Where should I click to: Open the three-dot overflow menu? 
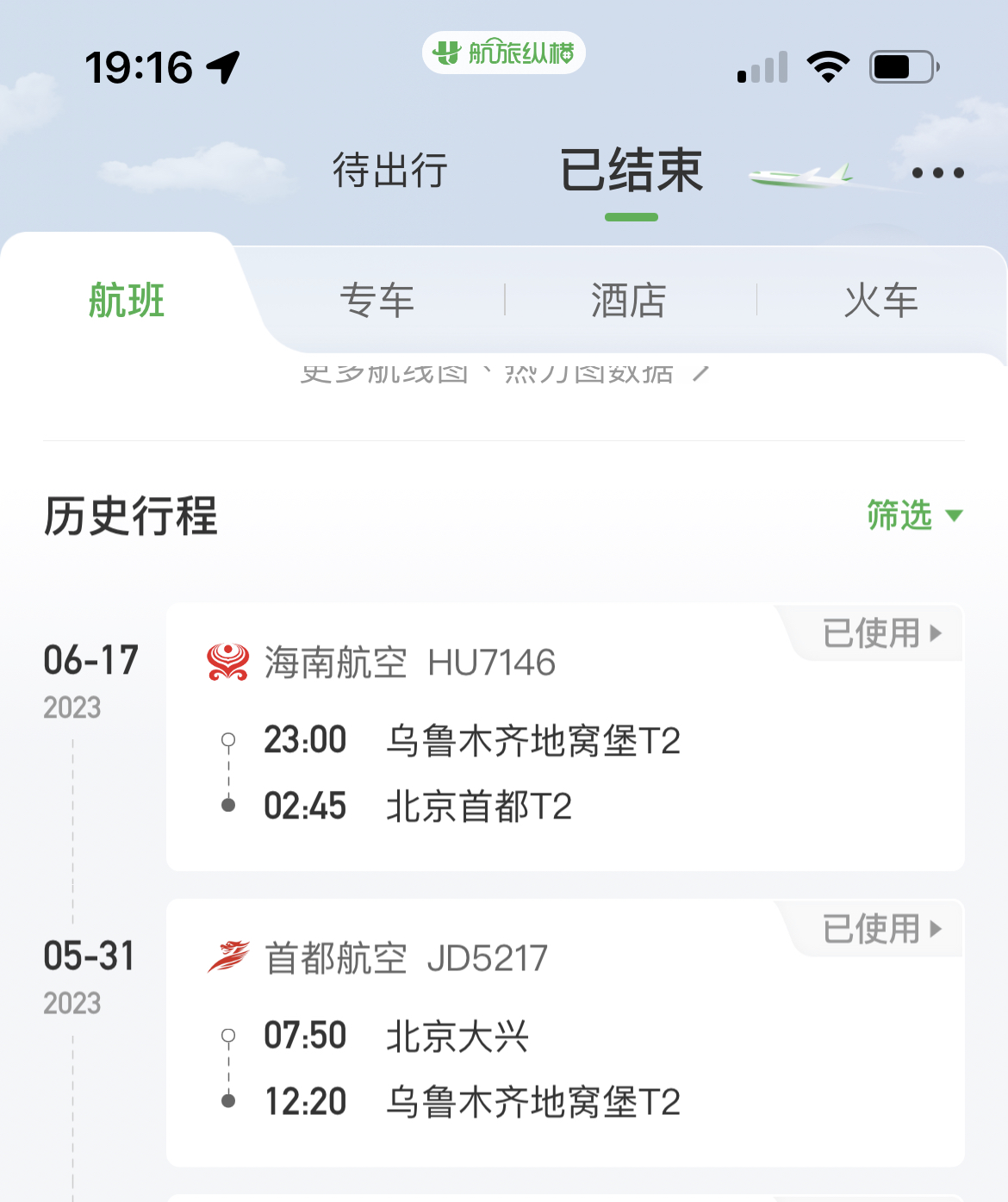[x=937, y=173]
